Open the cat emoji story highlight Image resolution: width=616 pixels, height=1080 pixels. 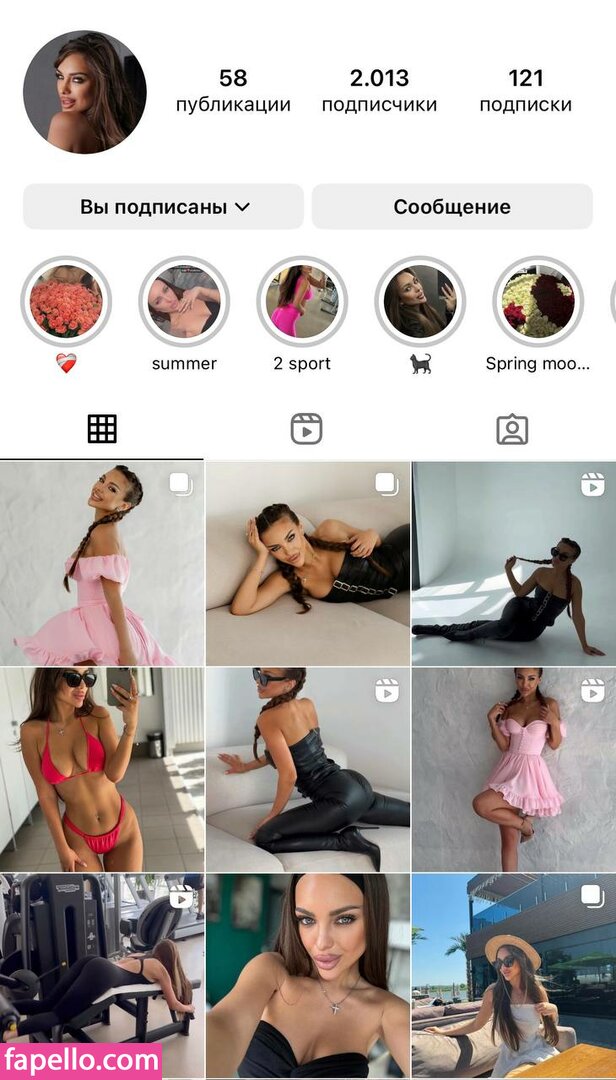[420, 302]
